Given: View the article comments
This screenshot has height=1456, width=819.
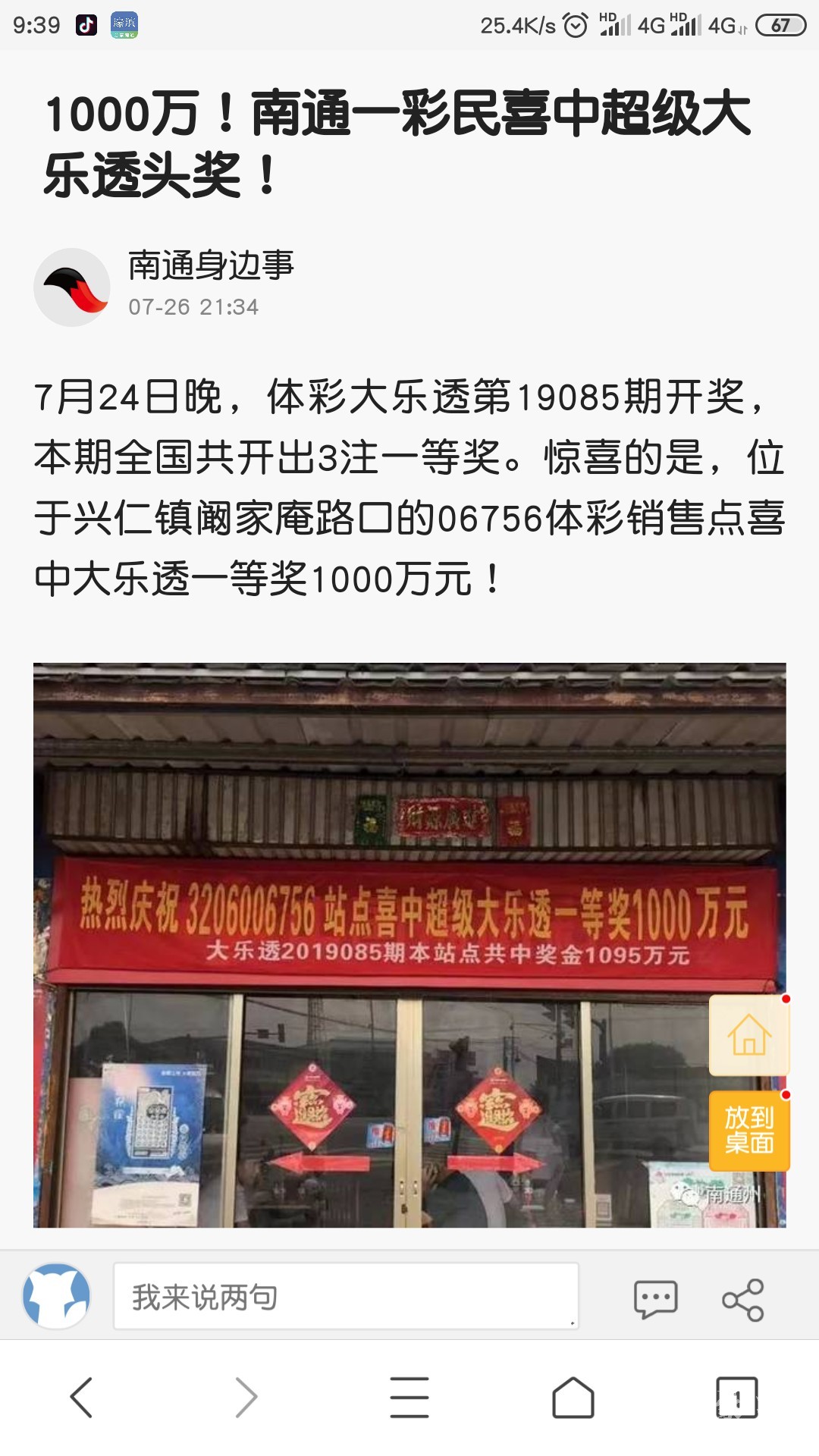Looking at the screenshot, I should (655, 1299).
